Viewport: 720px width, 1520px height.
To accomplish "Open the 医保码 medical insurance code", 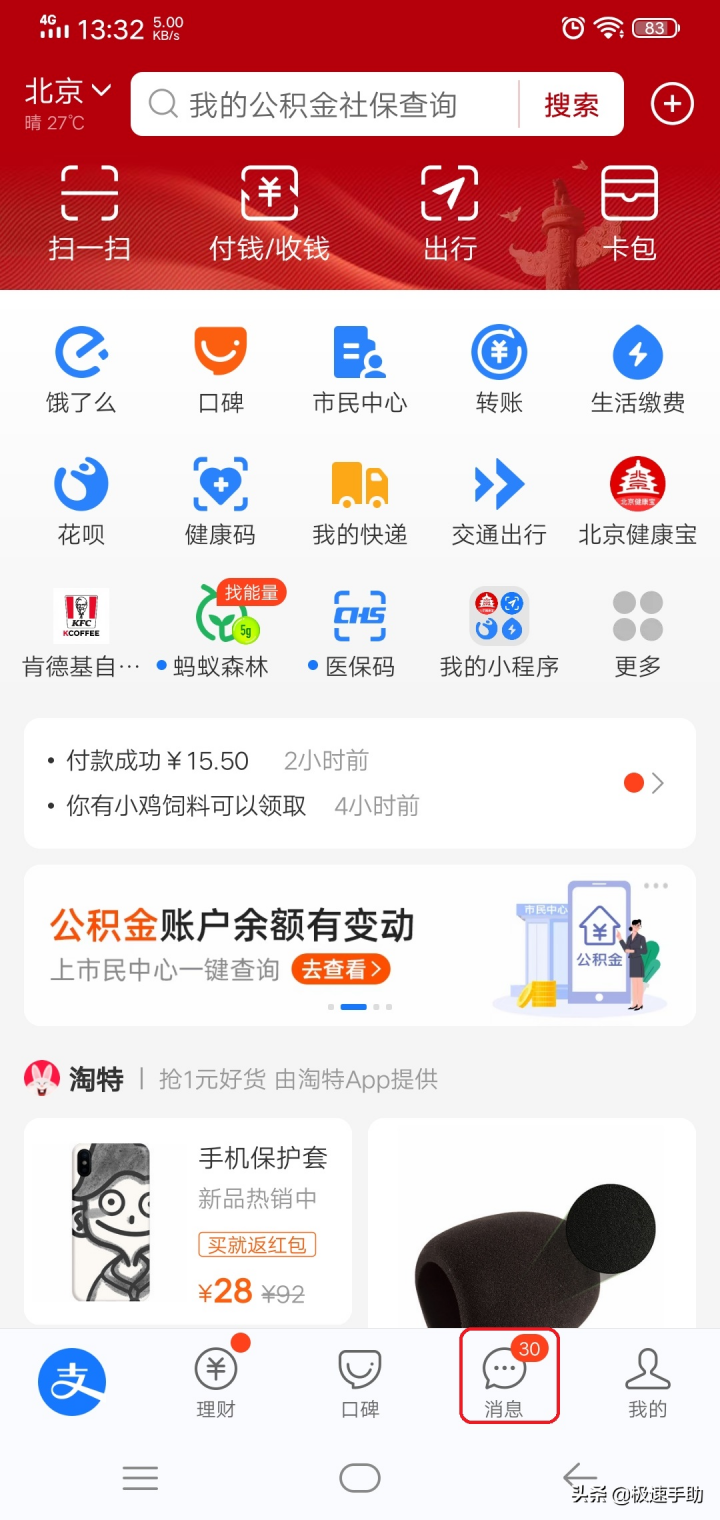I will [359, 626].
